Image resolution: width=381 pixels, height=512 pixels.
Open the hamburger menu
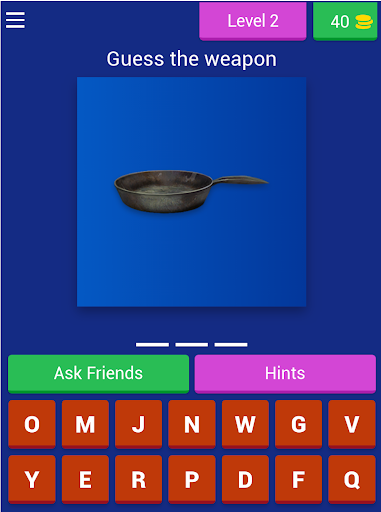point(15,20)
